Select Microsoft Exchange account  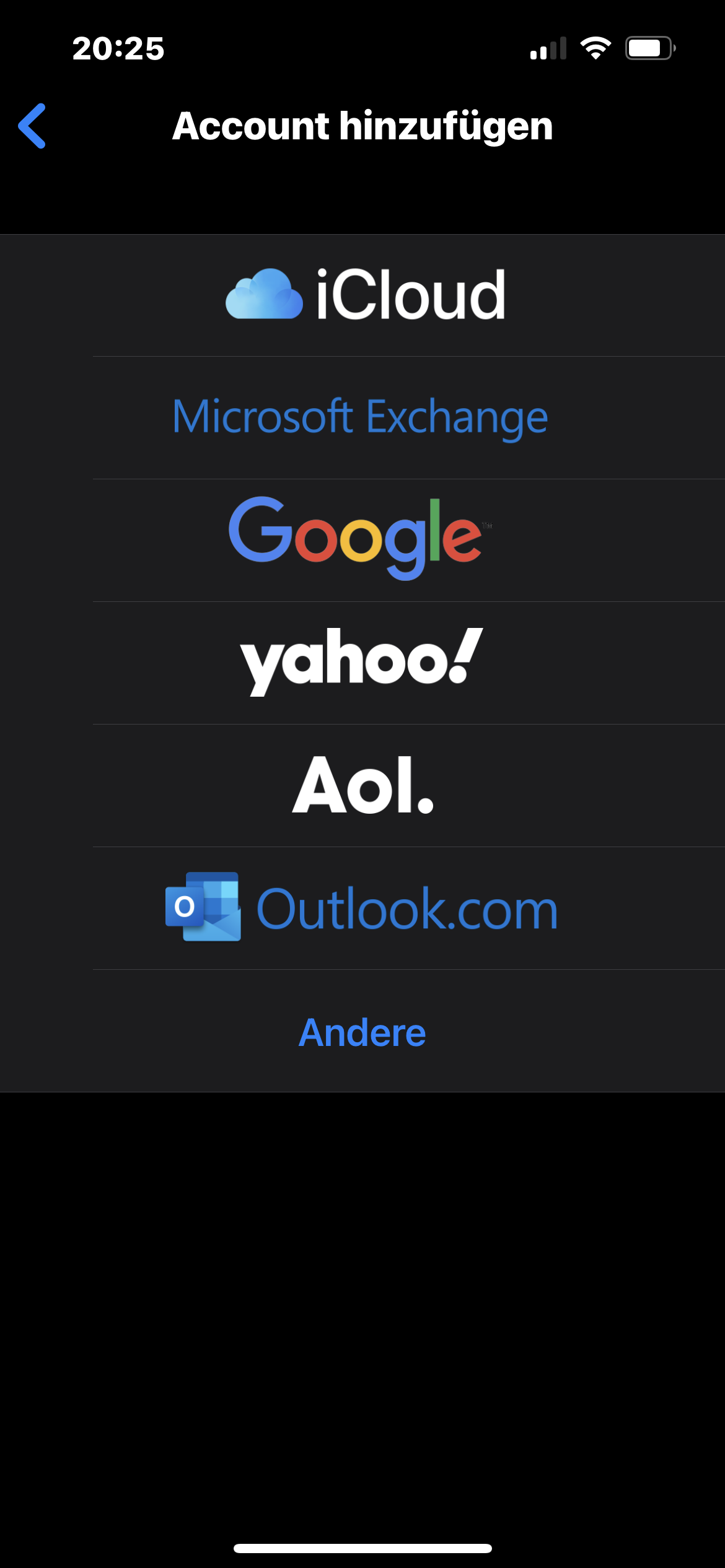[x=362, y=417]
